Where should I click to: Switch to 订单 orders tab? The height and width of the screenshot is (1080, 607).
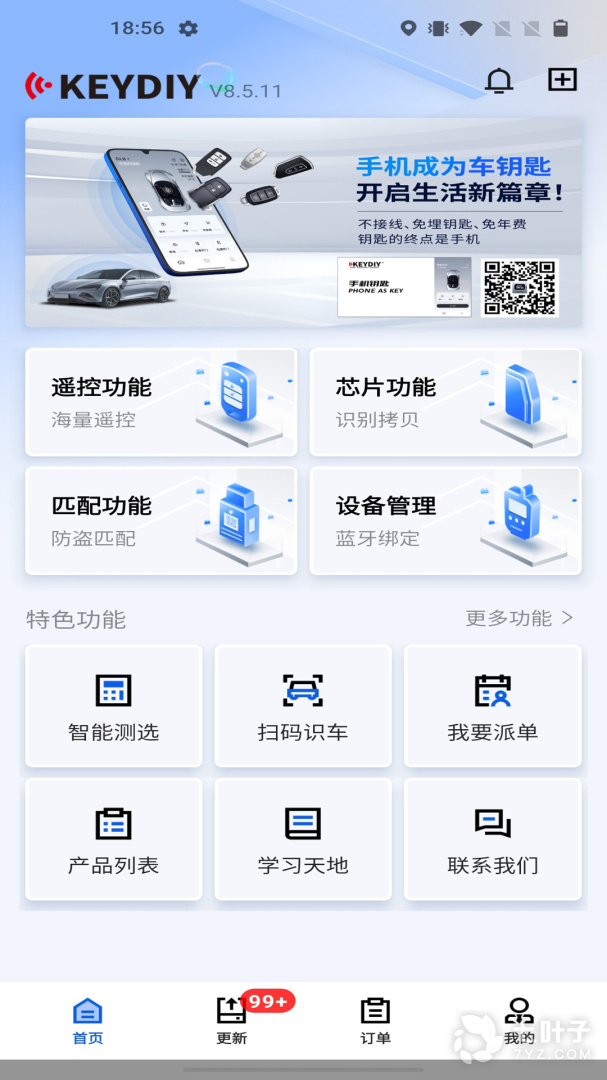pos(375,1021)
